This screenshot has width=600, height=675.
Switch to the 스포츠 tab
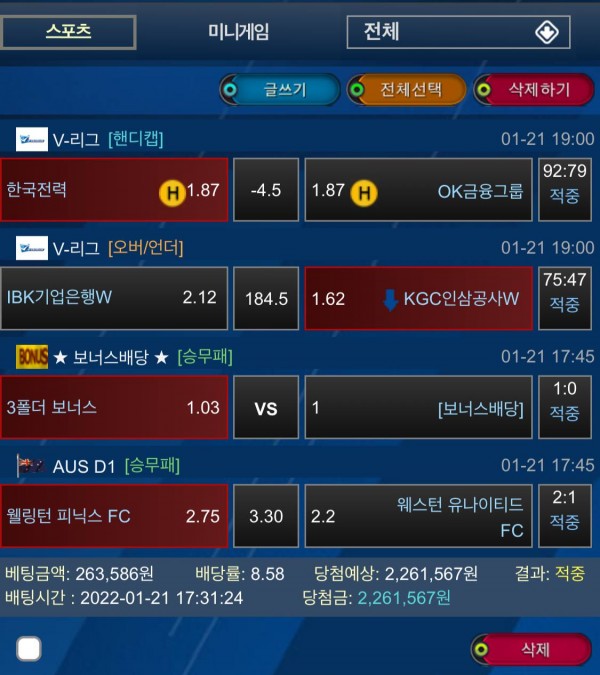pos(68,31)
